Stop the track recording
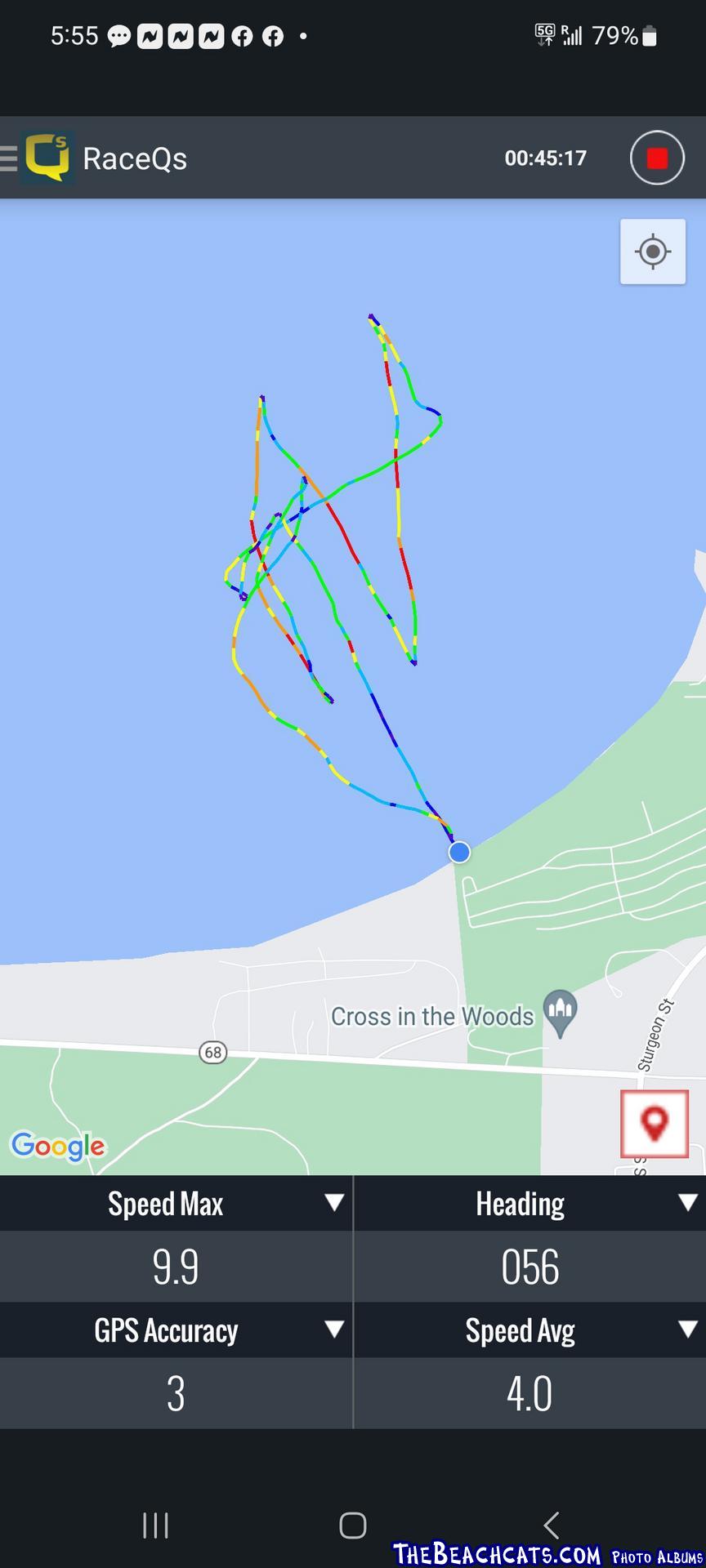 (x=656, y=158)
